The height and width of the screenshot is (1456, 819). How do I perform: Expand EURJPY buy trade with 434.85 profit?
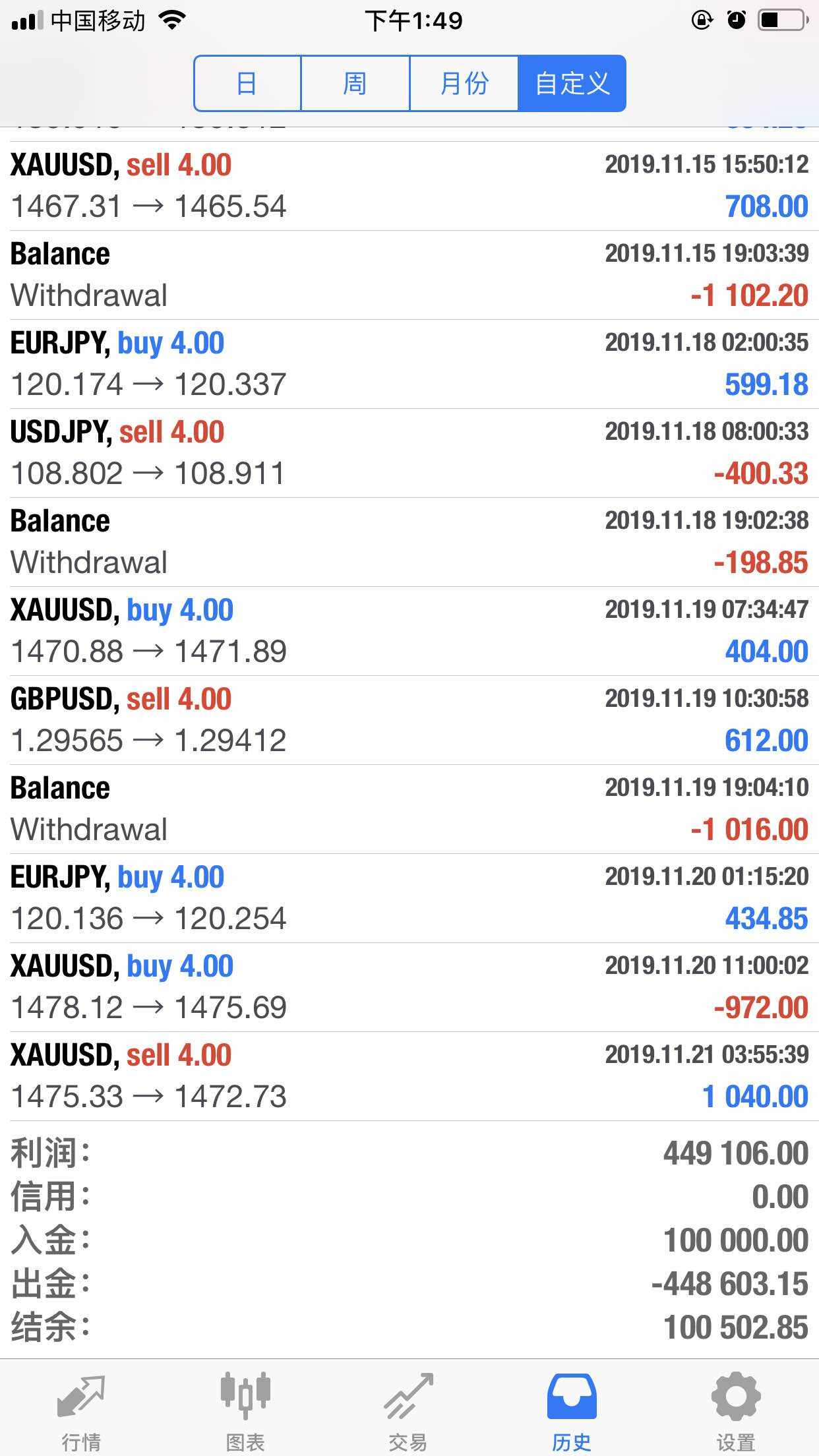(x=409, y=898)
